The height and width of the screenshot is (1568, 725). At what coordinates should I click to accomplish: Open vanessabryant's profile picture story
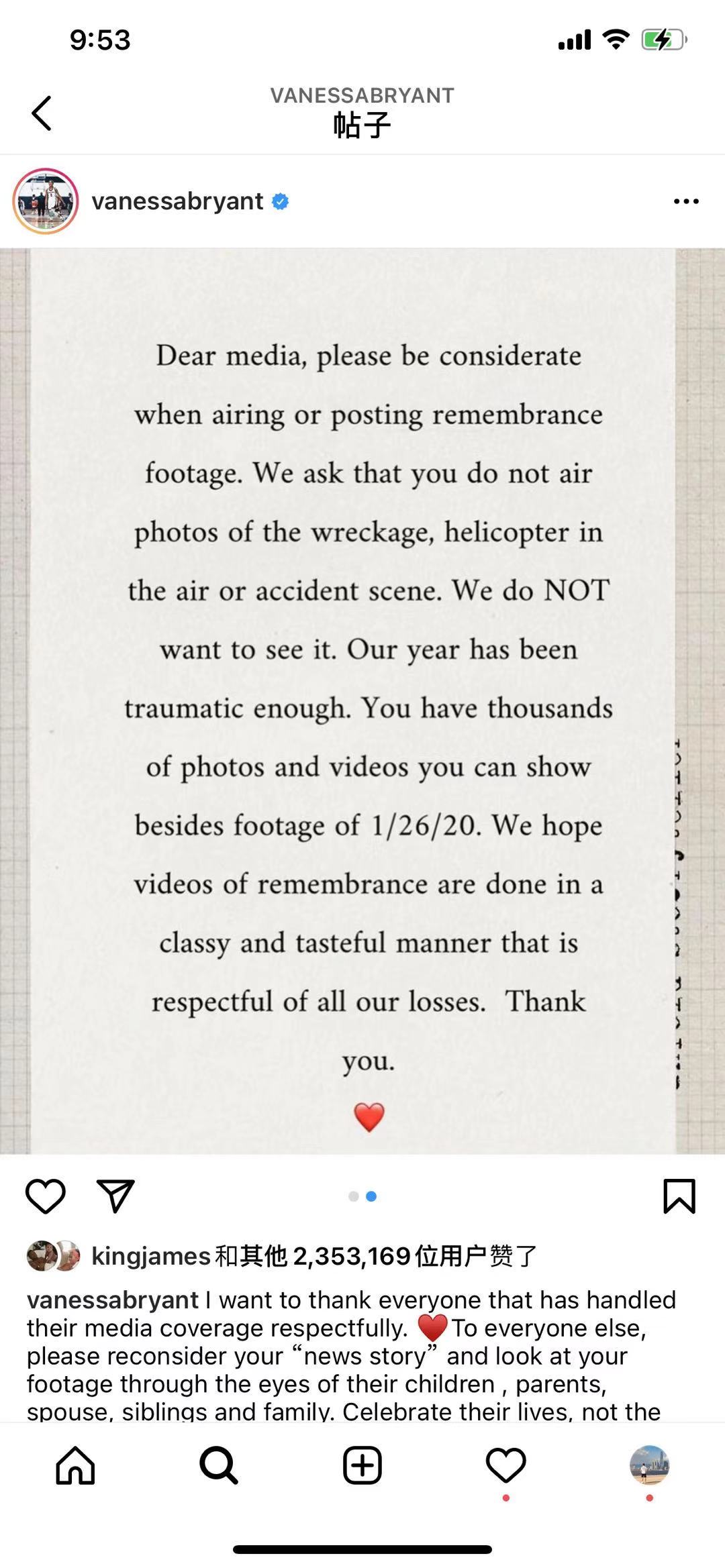[46, 201]
